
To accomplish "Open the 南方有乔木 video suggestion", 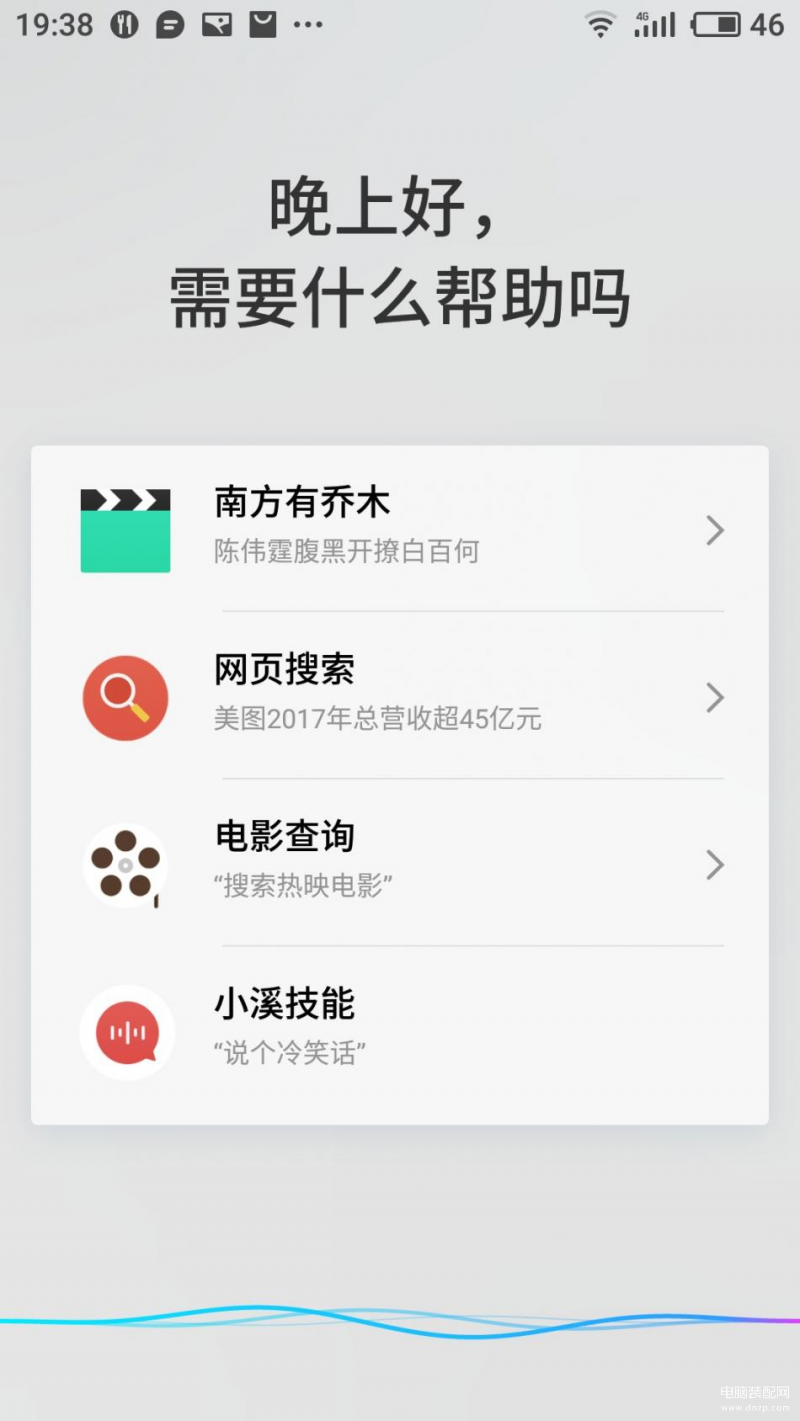I will point(400,529).
